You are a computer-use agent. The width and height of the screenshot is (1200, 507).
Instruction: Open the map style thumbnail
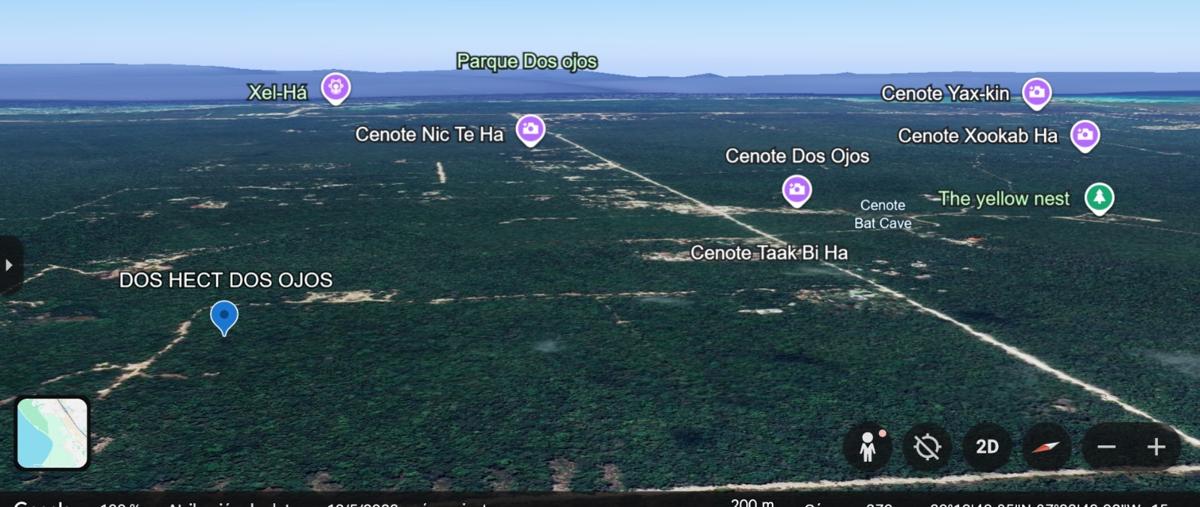click(x=53, y=433)
